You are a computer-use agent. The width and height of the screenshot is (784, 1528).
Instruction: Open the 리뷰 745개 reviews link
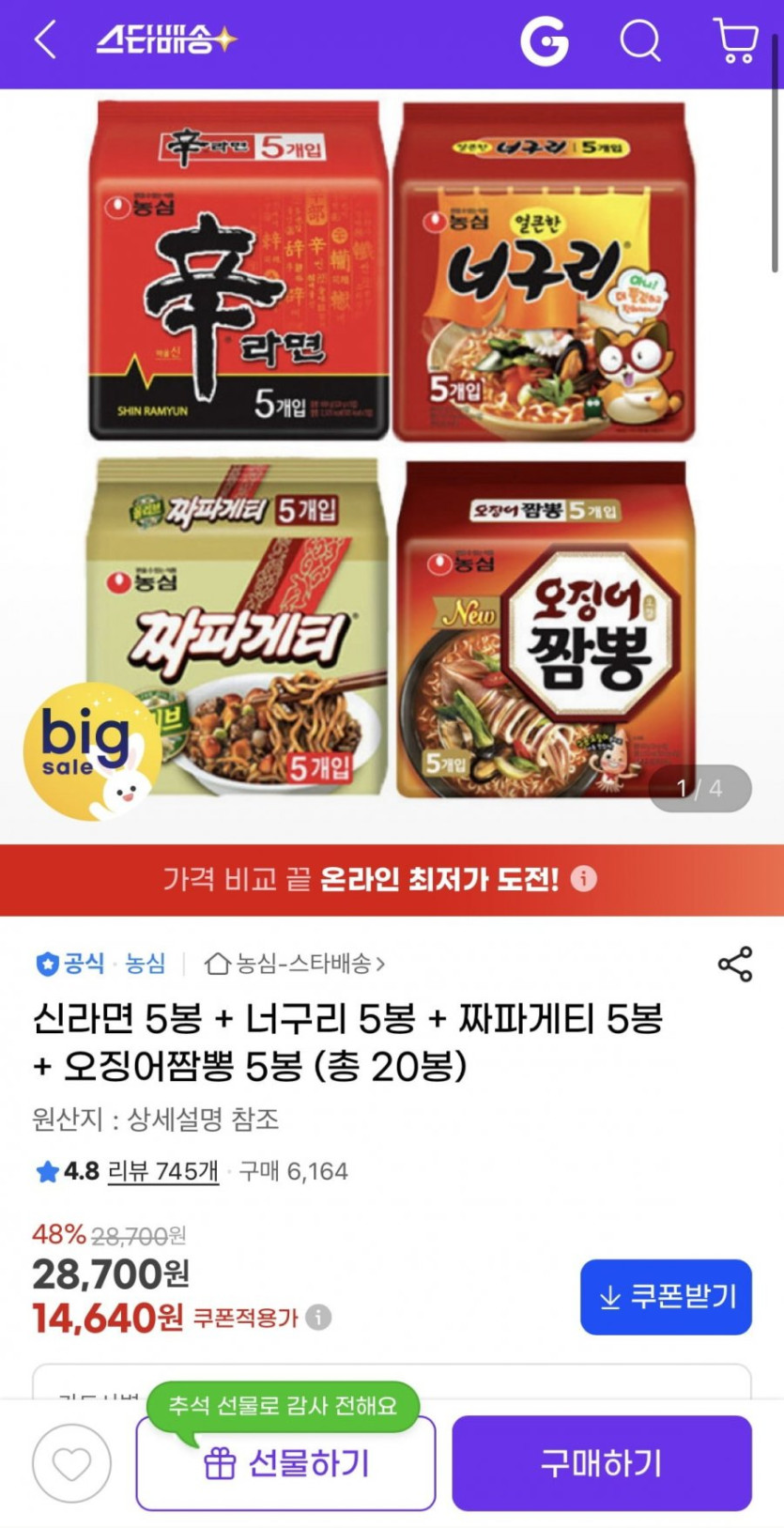click(x=163, y=1171)
